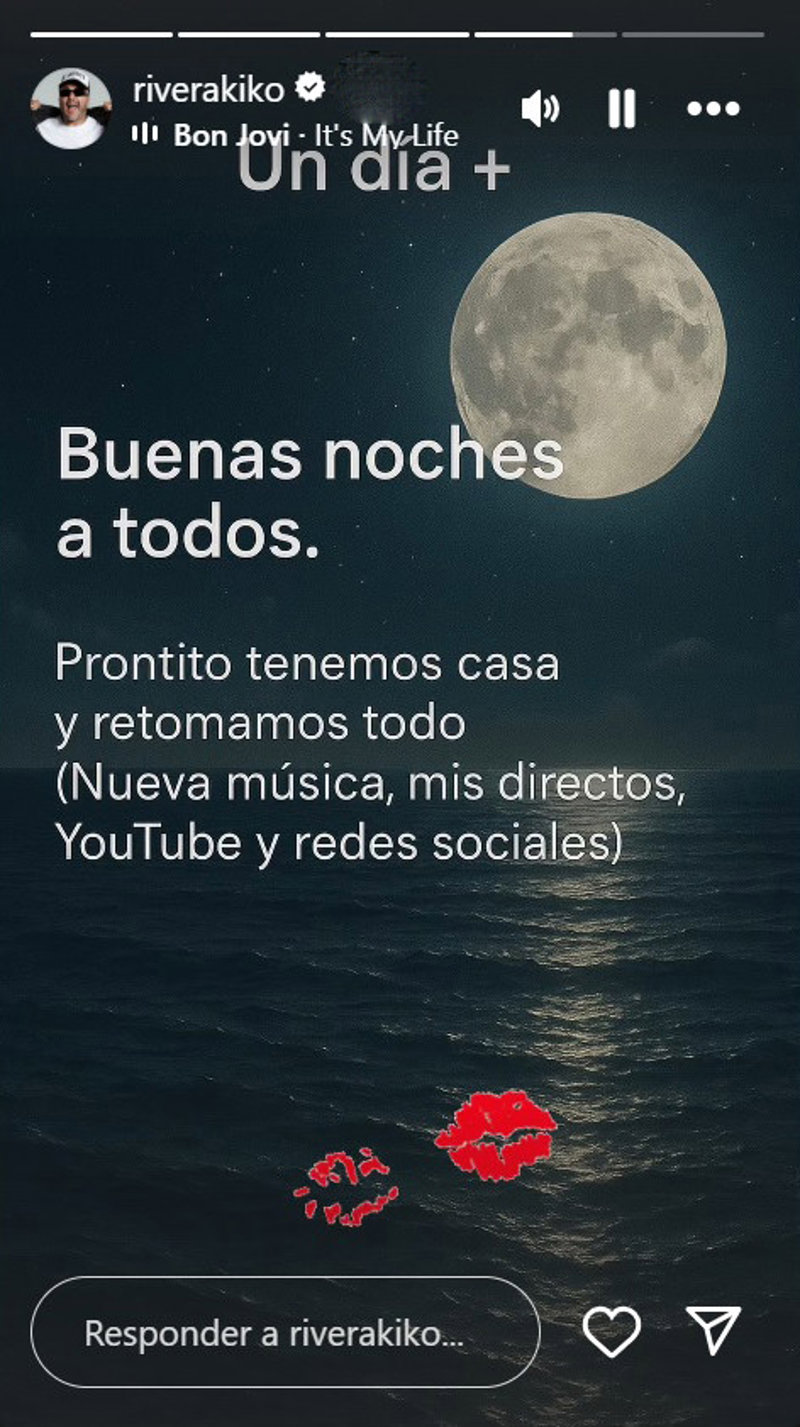Share the story via paper plane icon

pos(714,1330)
